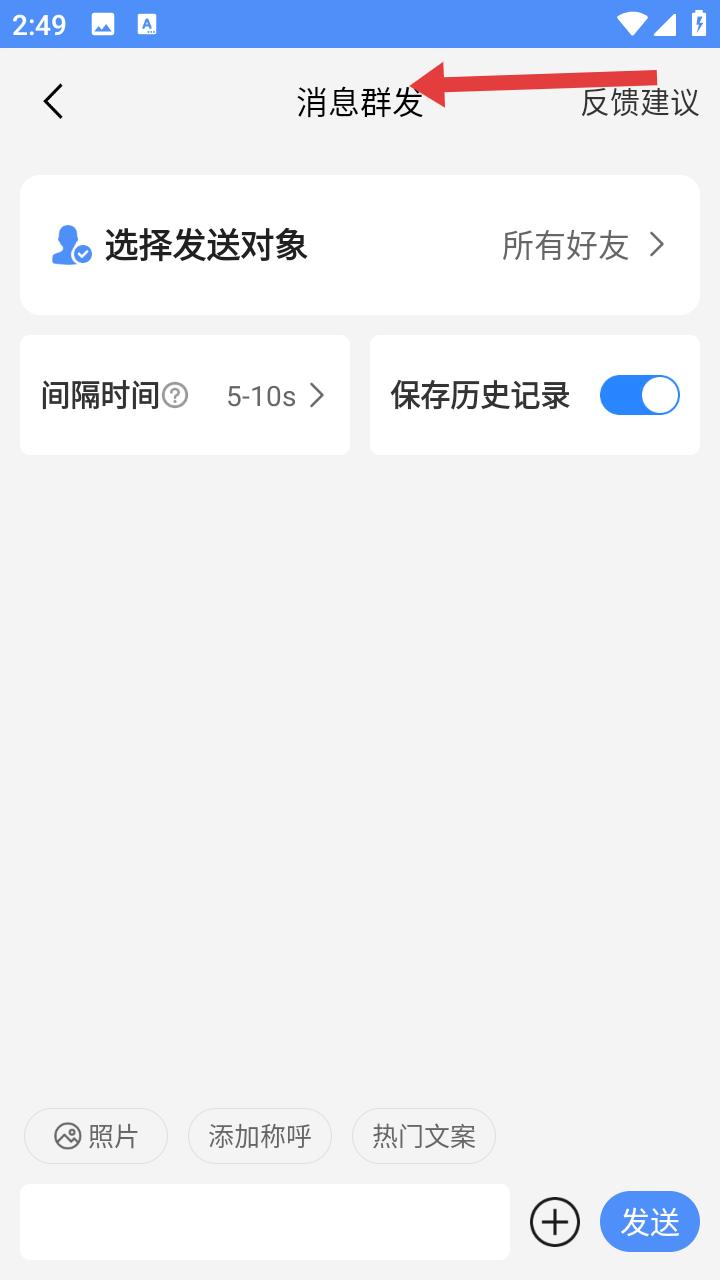Turn off 保存历史记录 switch

coord(640,395)
